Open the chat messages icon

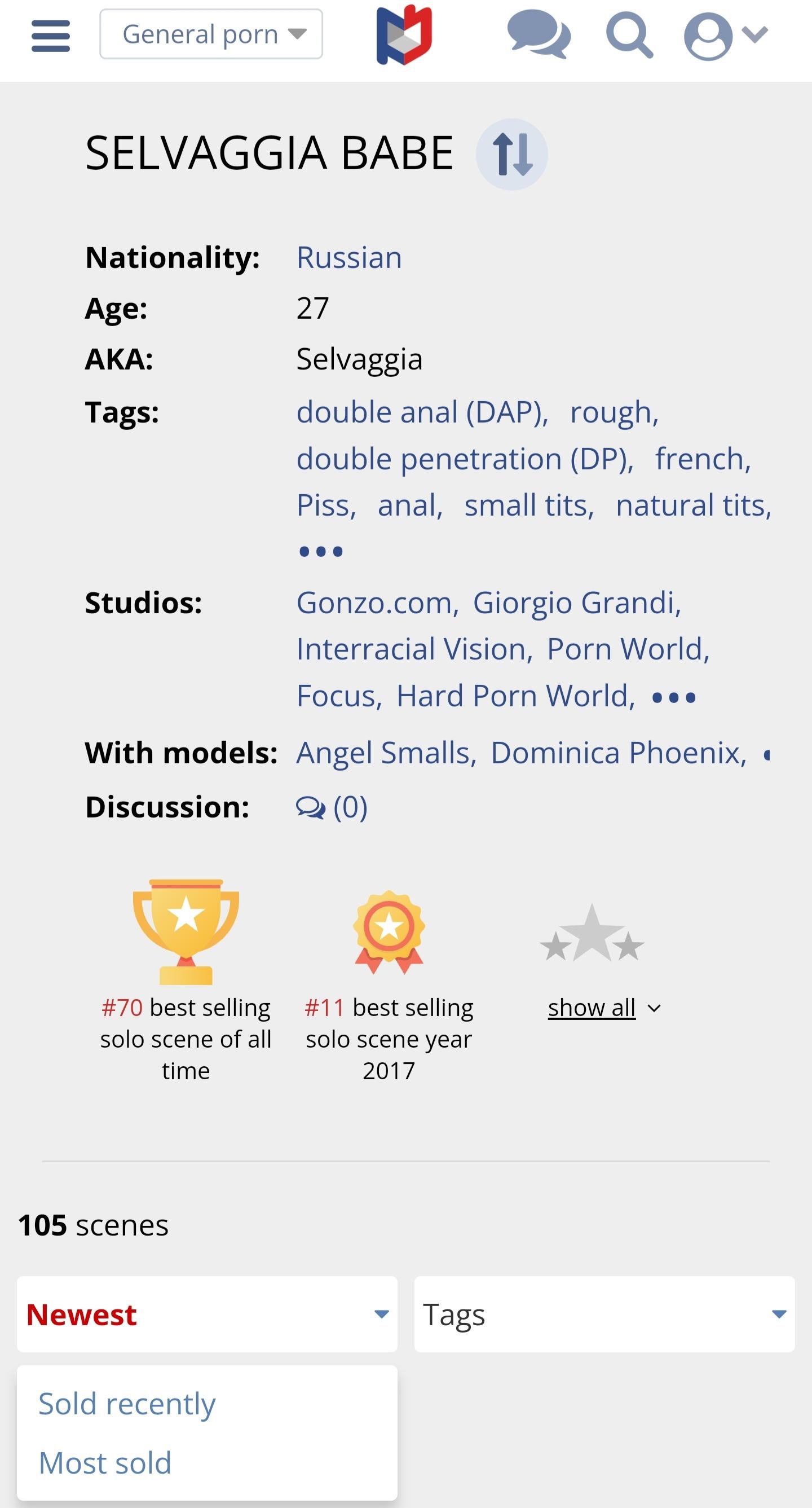(538, 36)
